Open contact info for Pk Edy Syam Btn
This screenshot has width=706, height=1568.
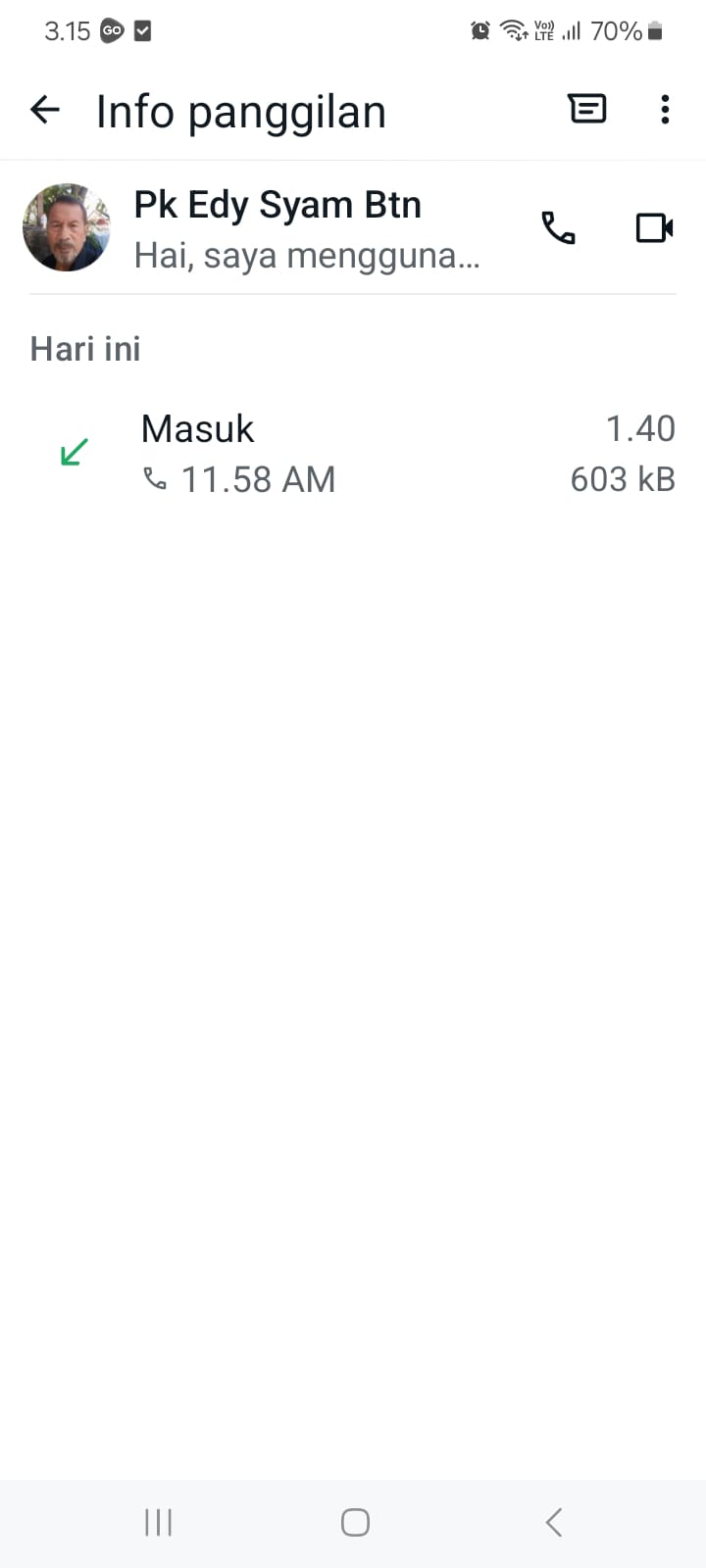tap(304, 229)
